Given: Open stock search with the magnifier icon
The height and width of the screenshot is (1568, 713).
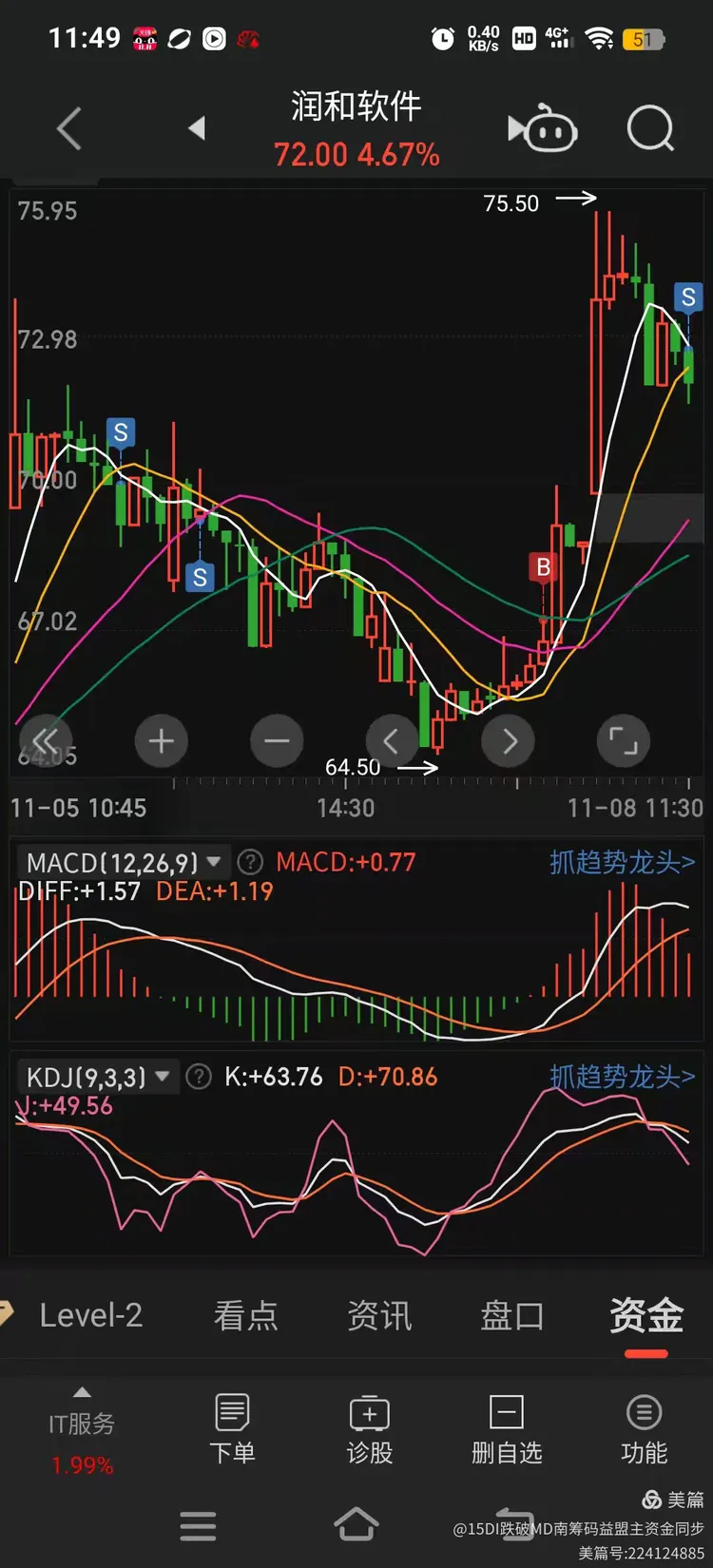Looking at the screenshot, I should tap(650, 128).
